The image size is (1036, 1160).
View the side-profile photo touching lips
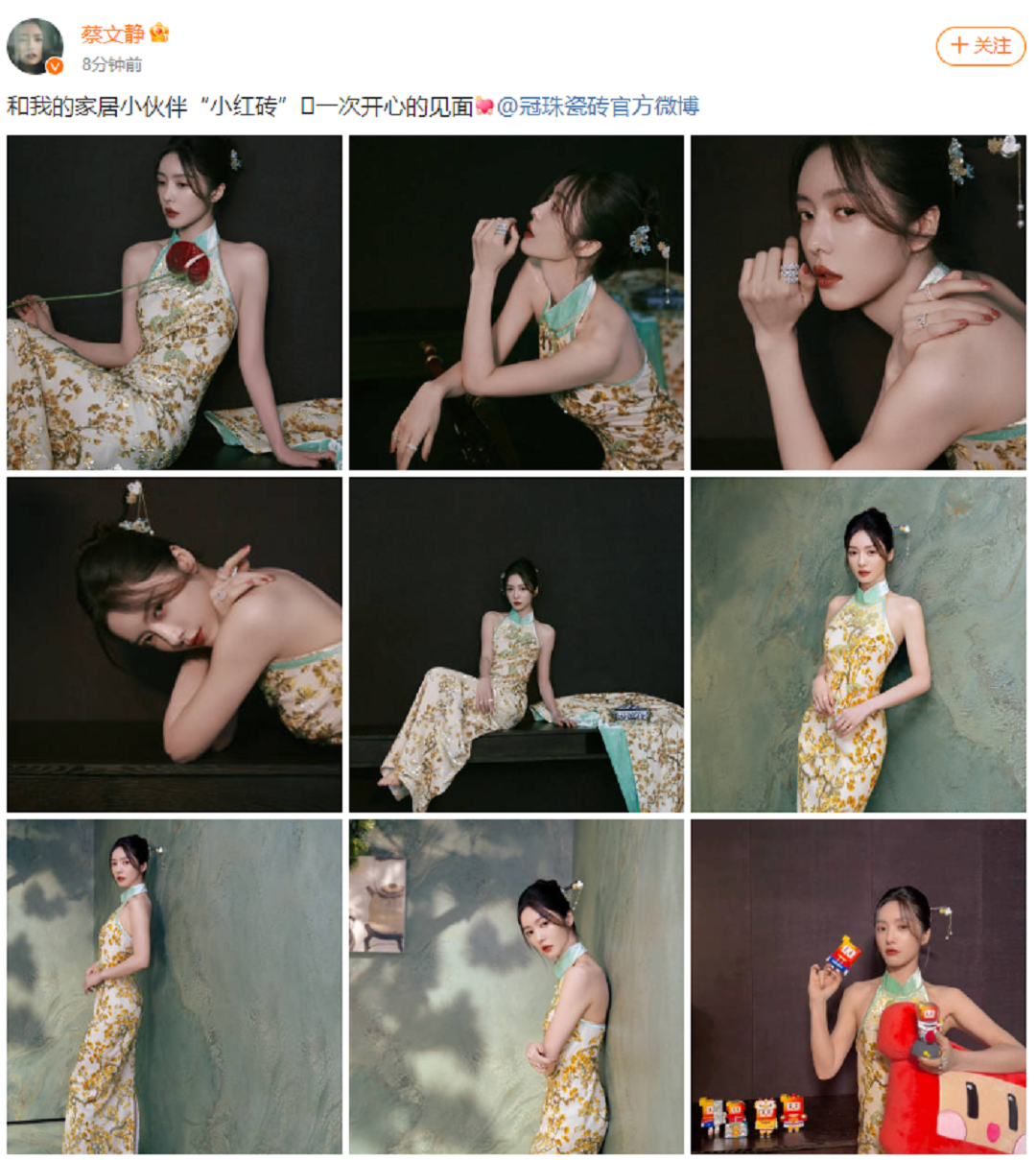pyautogui.click(x=516, y=302)
